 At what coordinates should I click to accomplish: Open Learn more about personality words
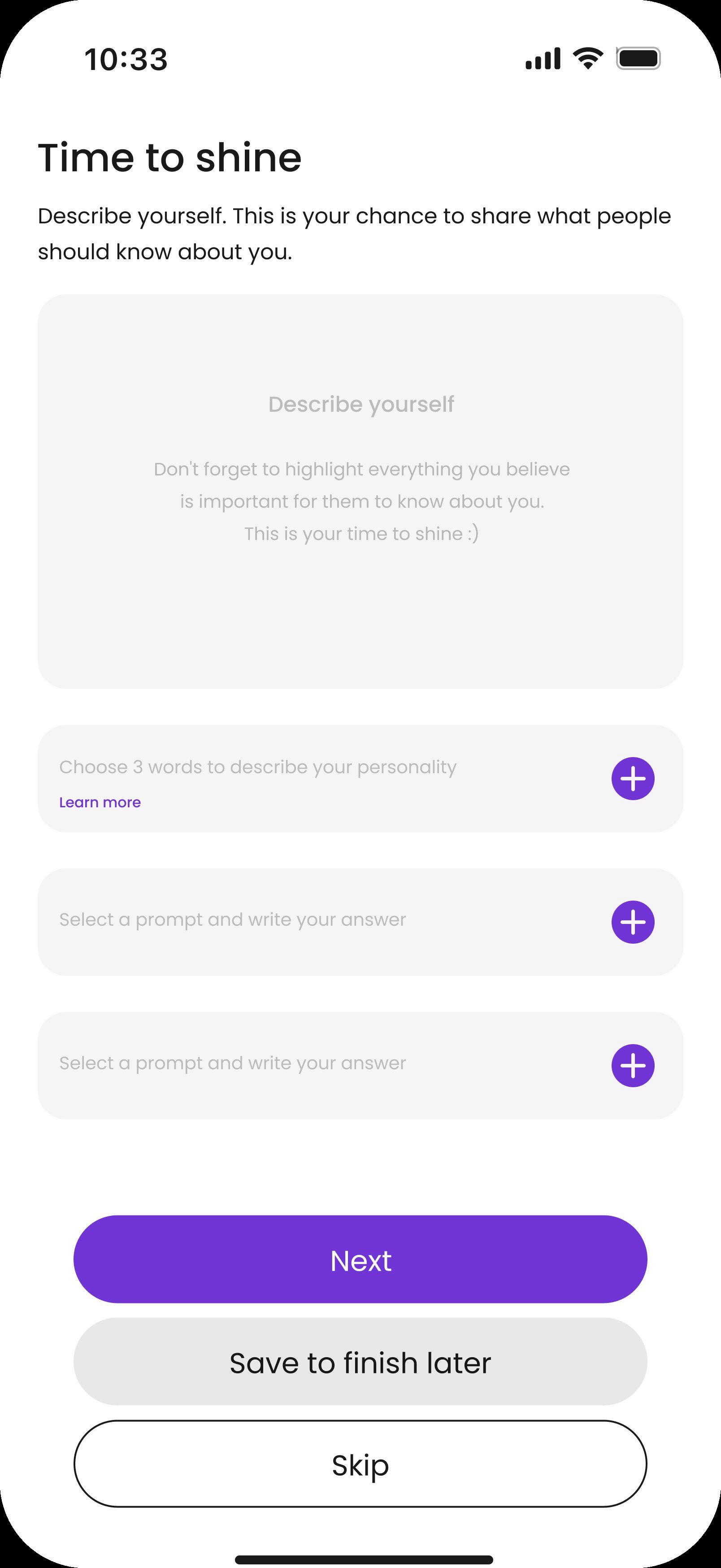(x=100, y=802)
